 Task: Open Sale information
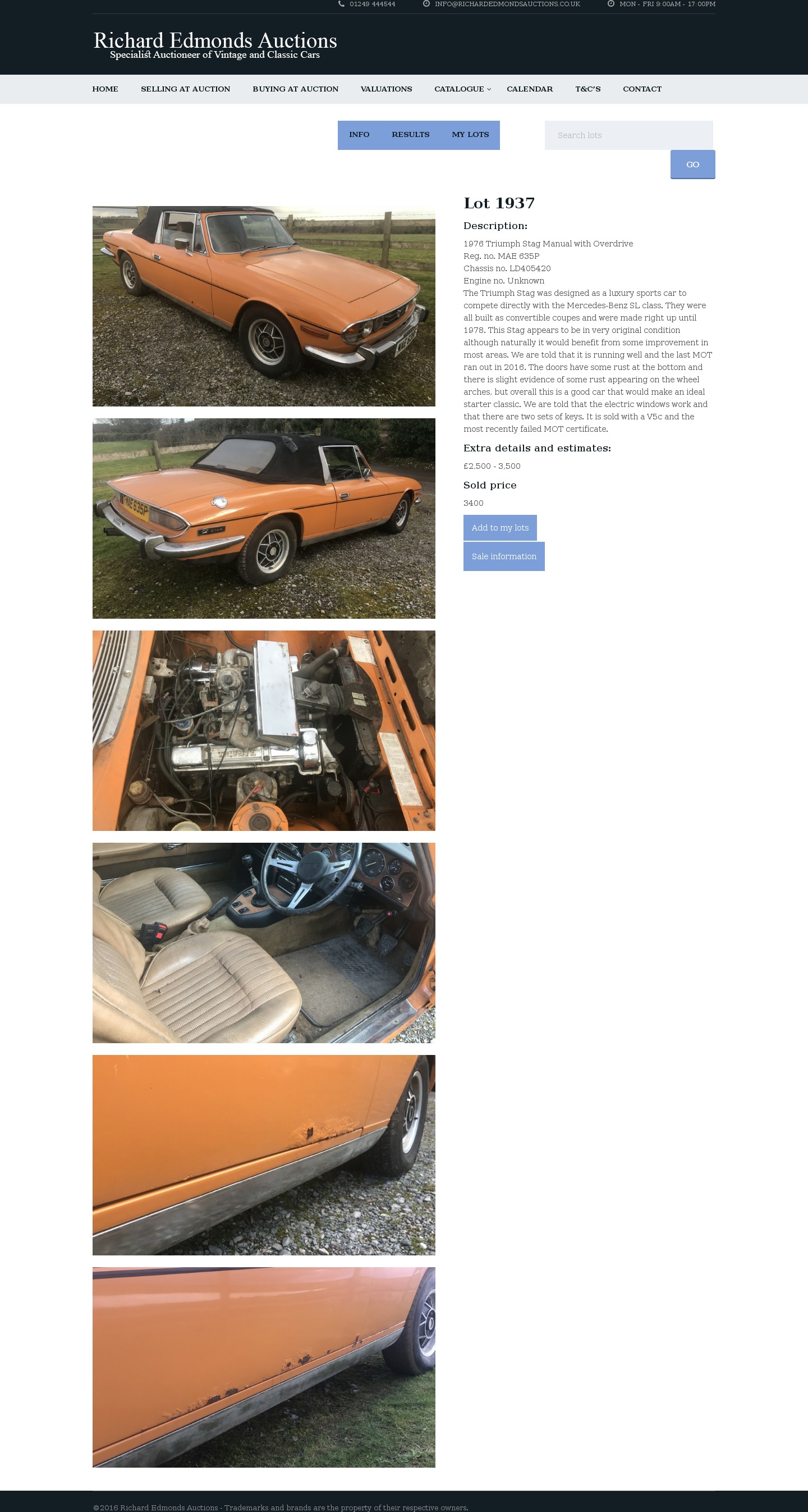[x=503, y=556]
